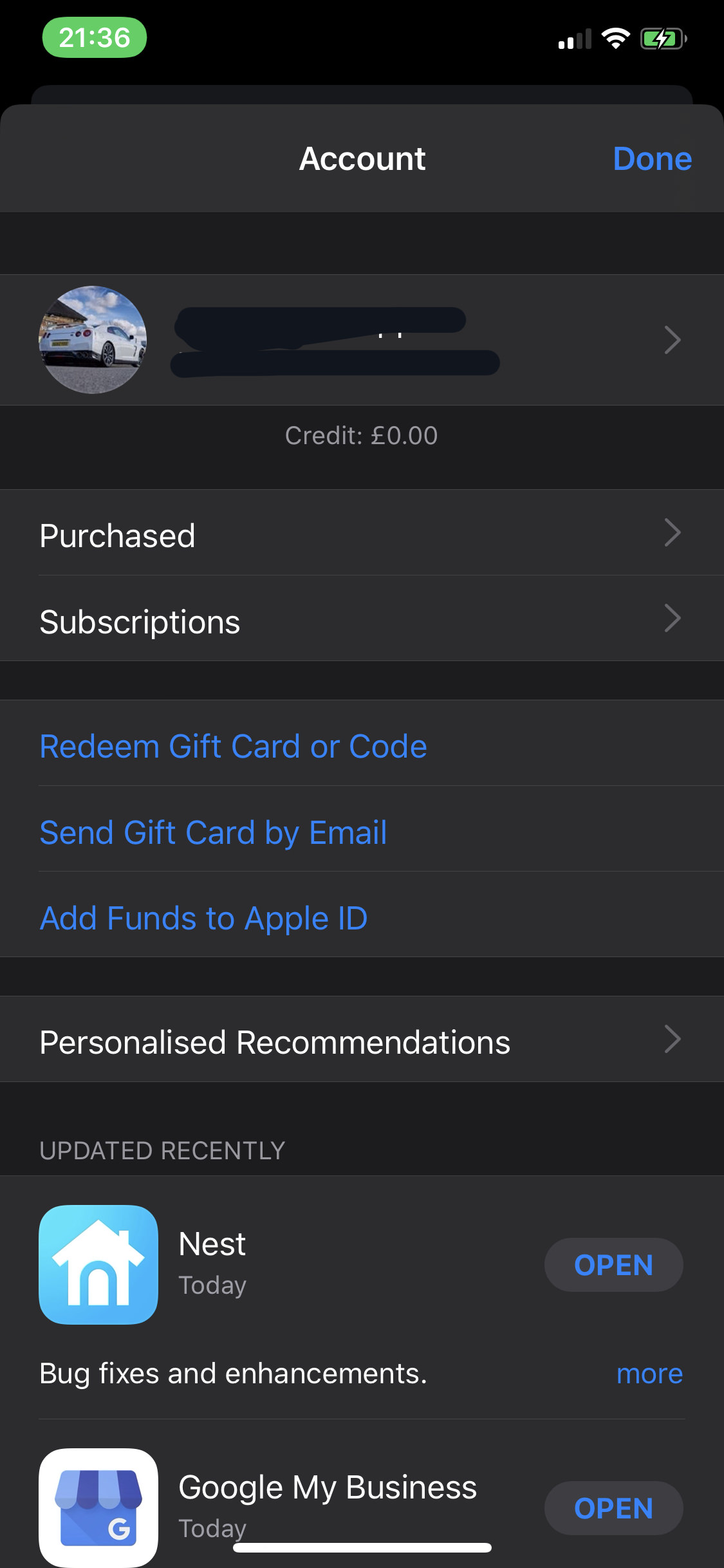Open the Purchased list
Viewport: 724px width, 1568px height.
[362, 535]
